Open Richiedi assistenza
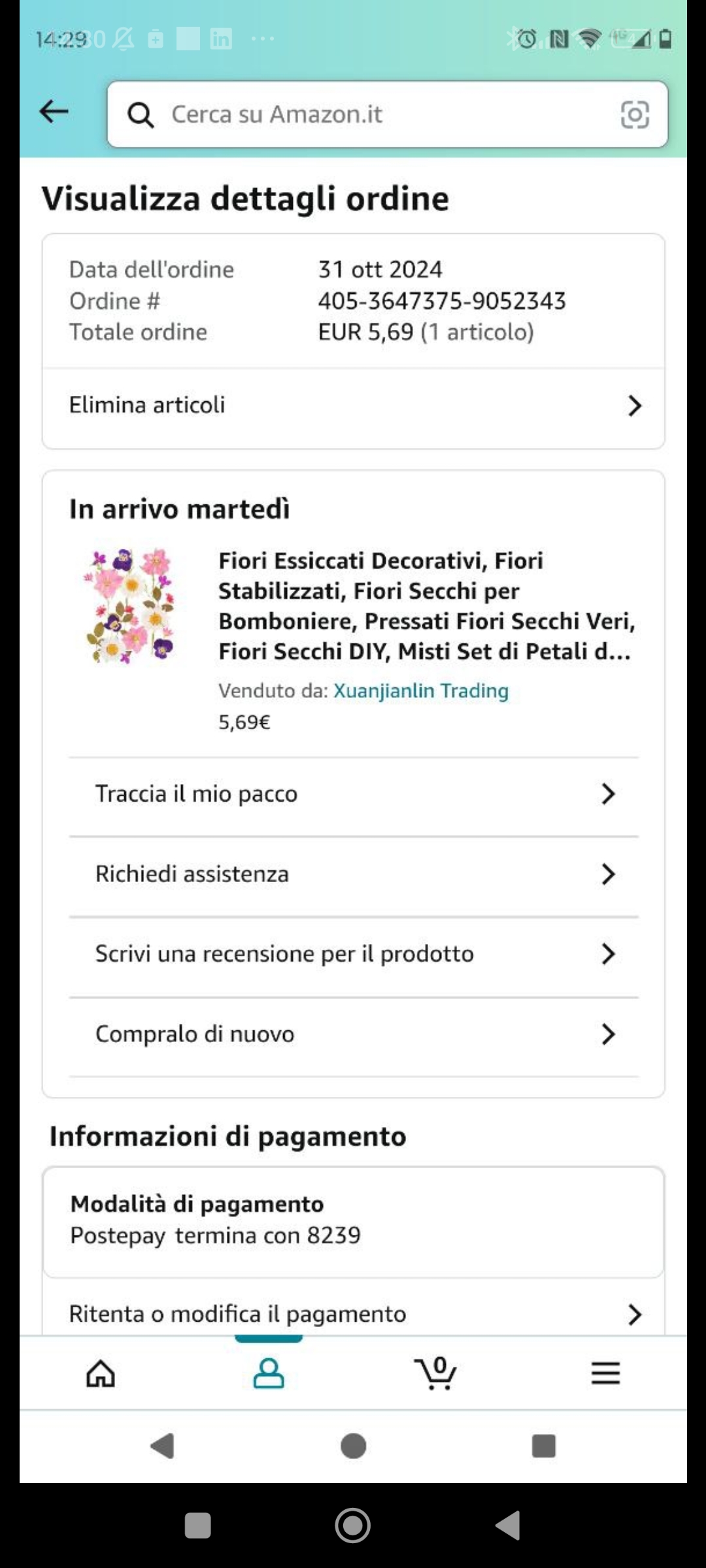706x1568 pixels. click(353, 874)
